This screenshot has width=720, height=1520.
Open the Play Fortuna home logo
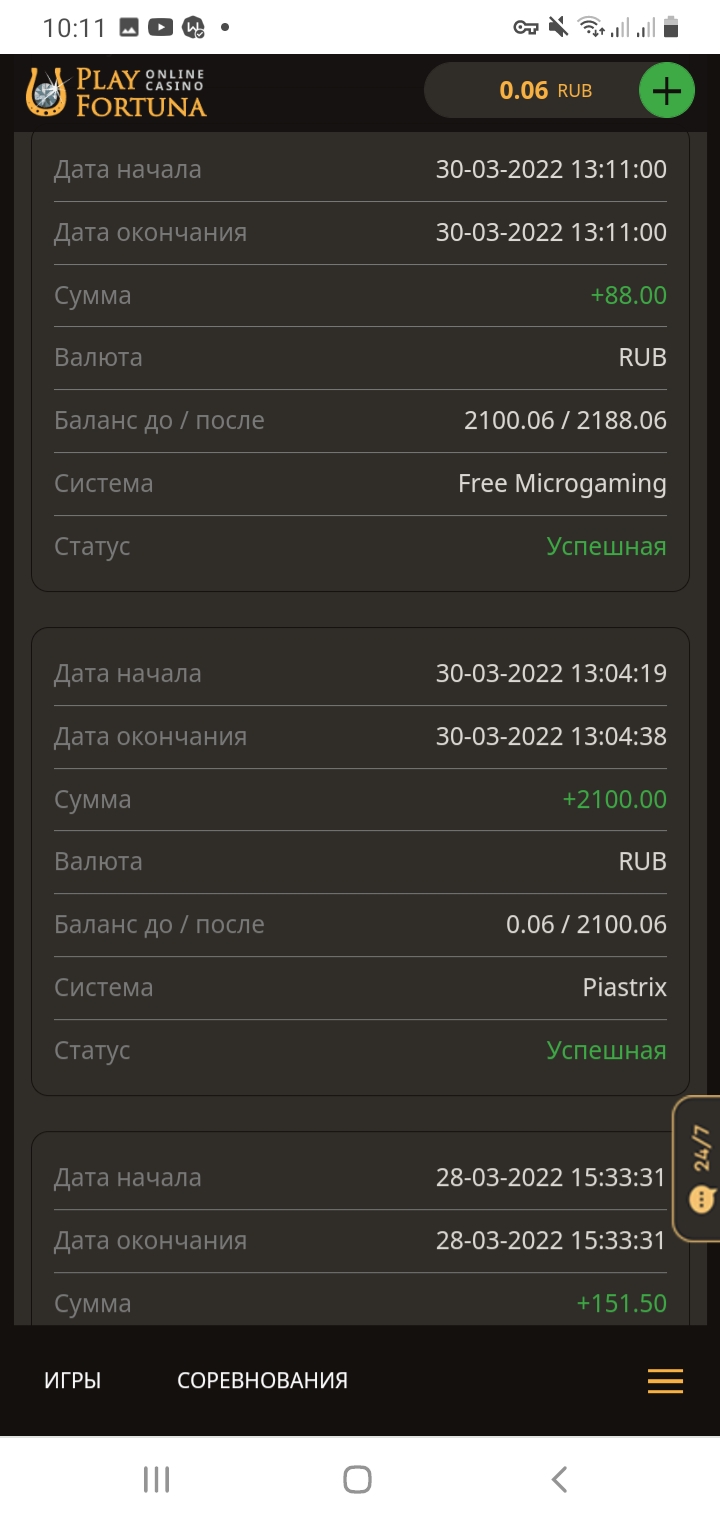point(116,92)
